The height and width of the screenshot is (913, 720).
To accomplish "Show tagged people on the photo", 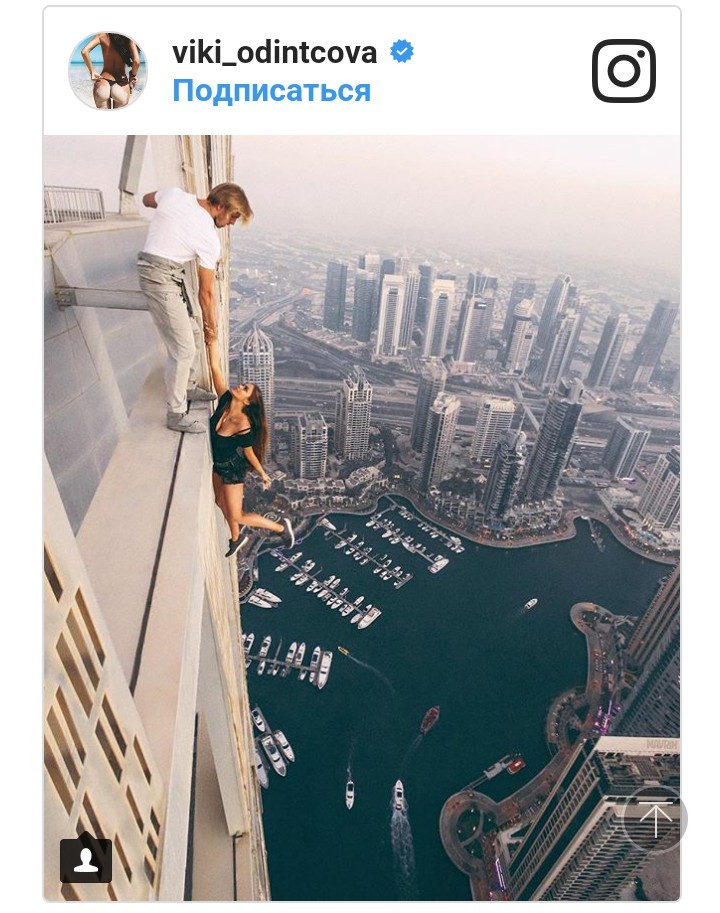I will point(86,861).
